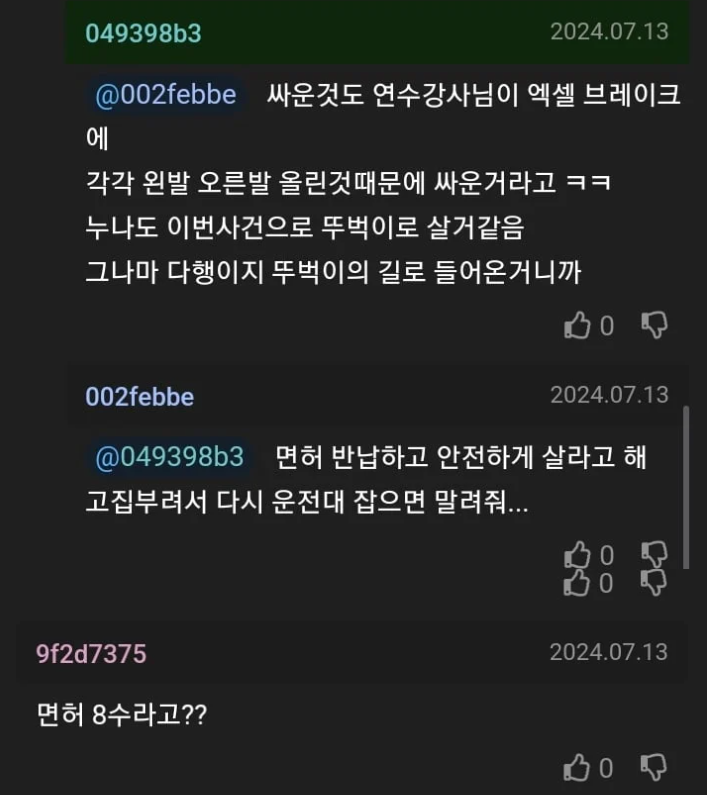This screenshot has height=795, width=707.
Task: Open the @049398b3 mention link
Action: [169, 457]
